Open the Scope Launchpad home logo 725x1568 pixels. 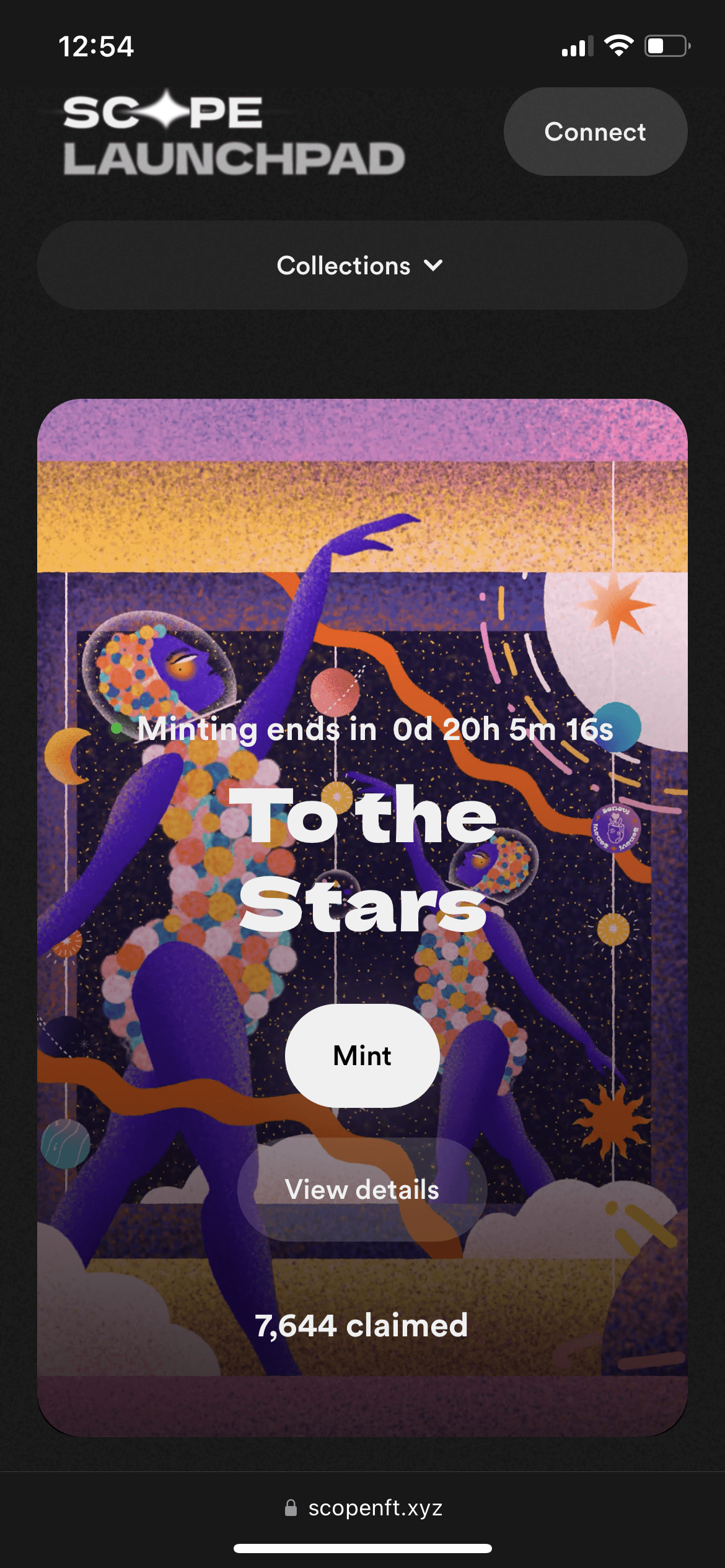[234, 134]
